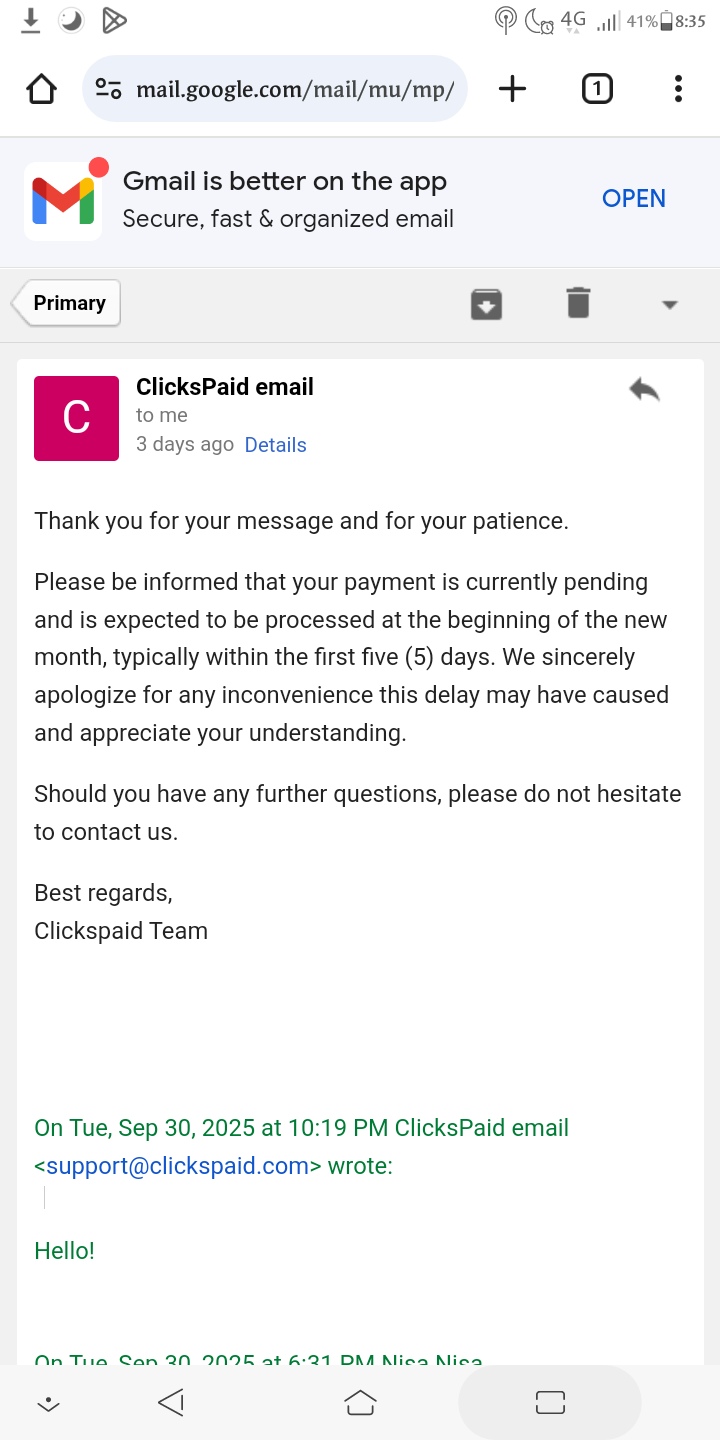
Task: Open a new browser tab
Action: coord(512,89)
